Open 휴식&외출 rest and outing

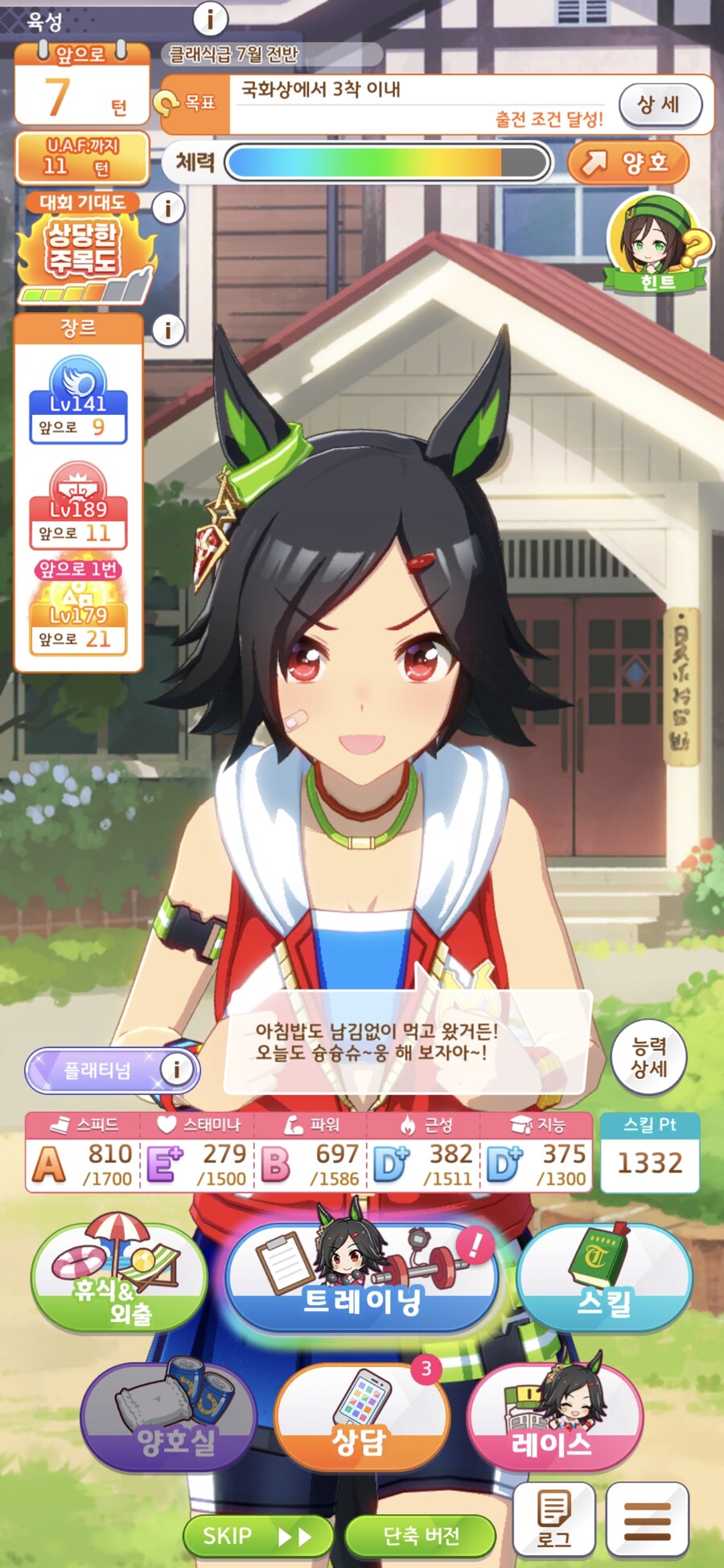(x=119, y=1280)
